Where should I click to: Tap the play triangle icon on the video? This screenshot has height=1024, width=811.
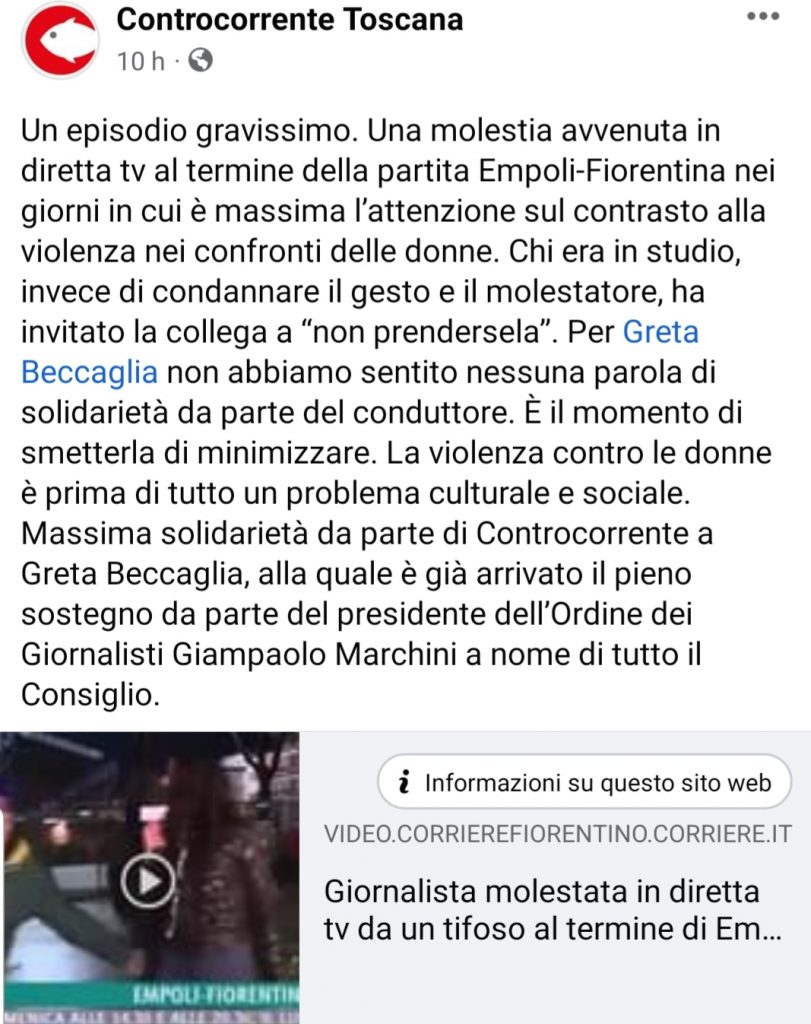(x=146, y=882)
